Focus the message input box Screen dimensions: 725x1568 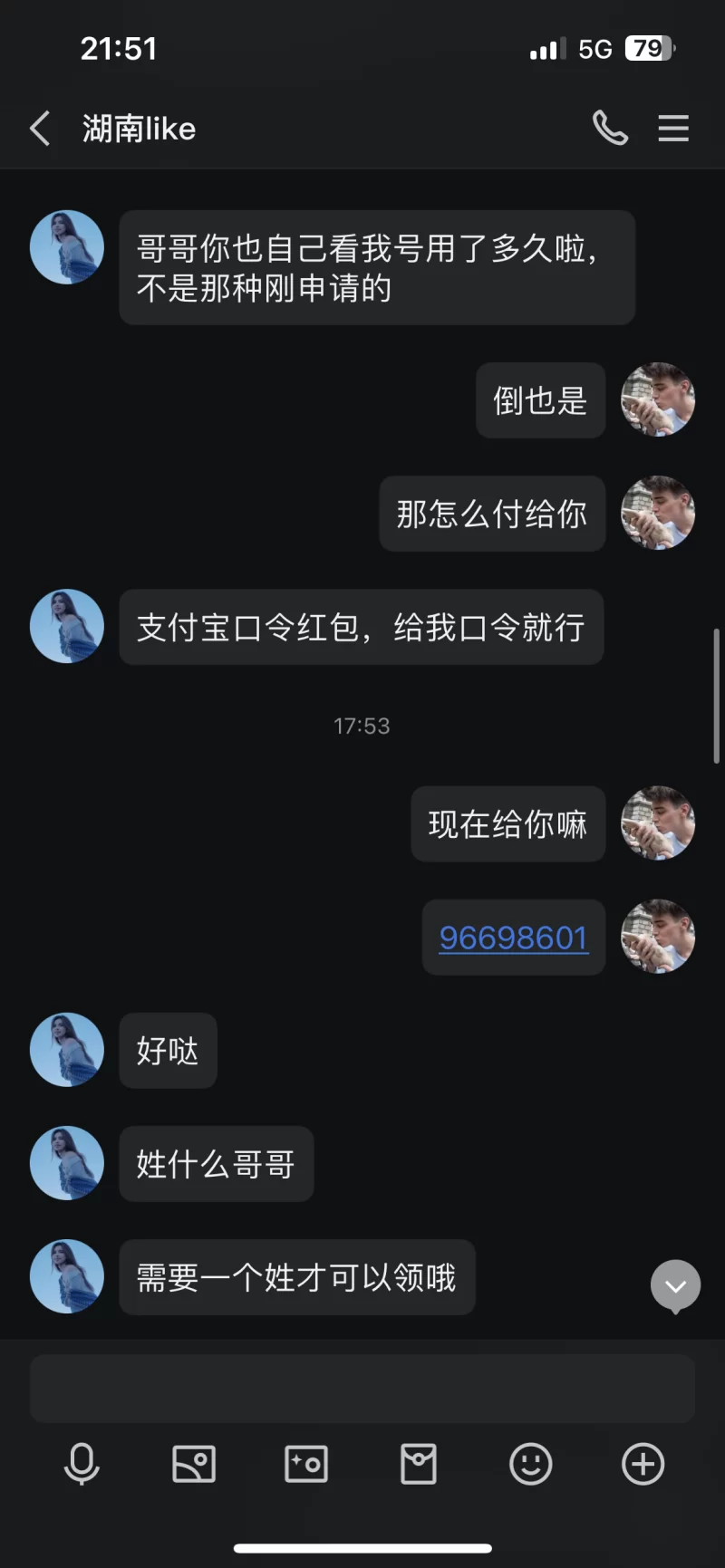tap(362, 1388)
